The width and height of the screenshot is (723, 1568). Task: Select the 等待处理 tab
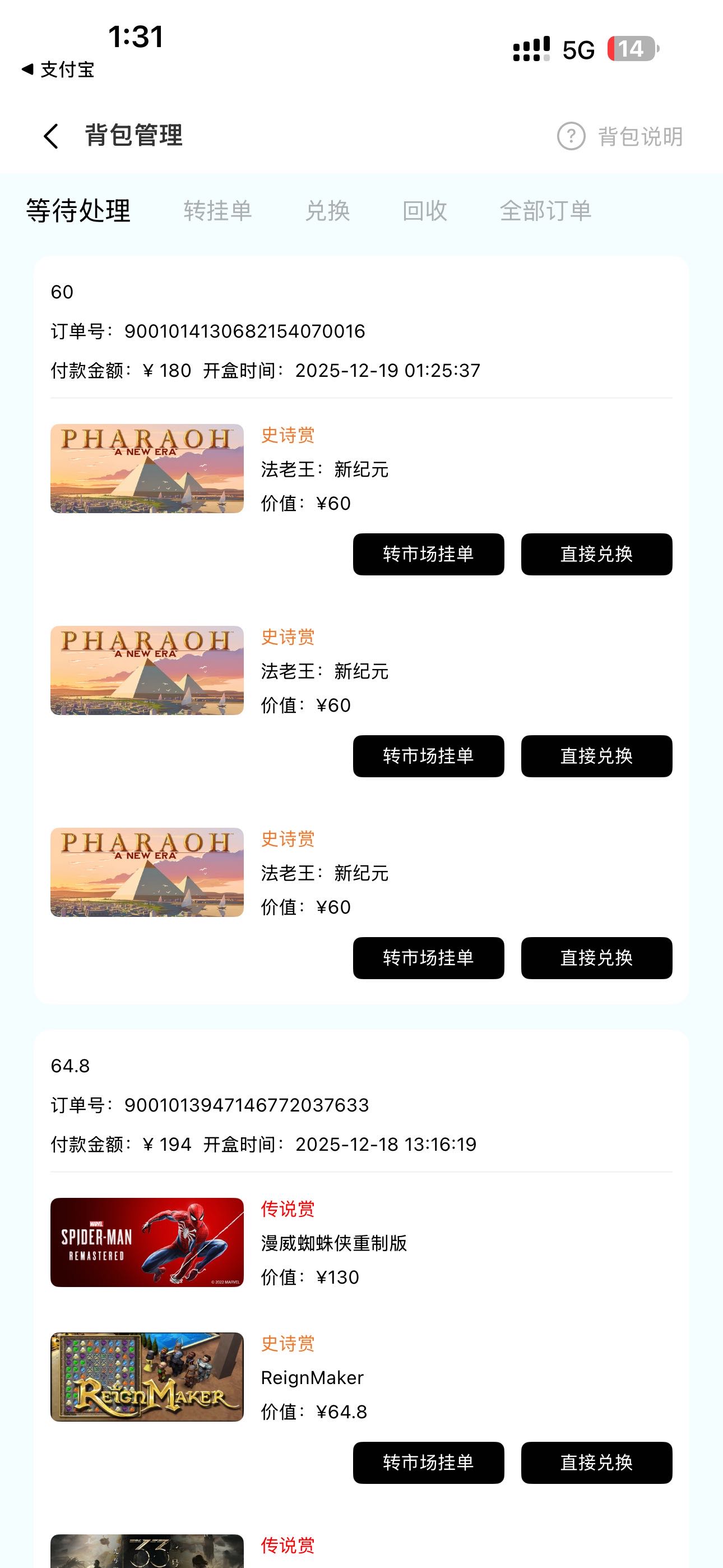click(x=78, y=211)
